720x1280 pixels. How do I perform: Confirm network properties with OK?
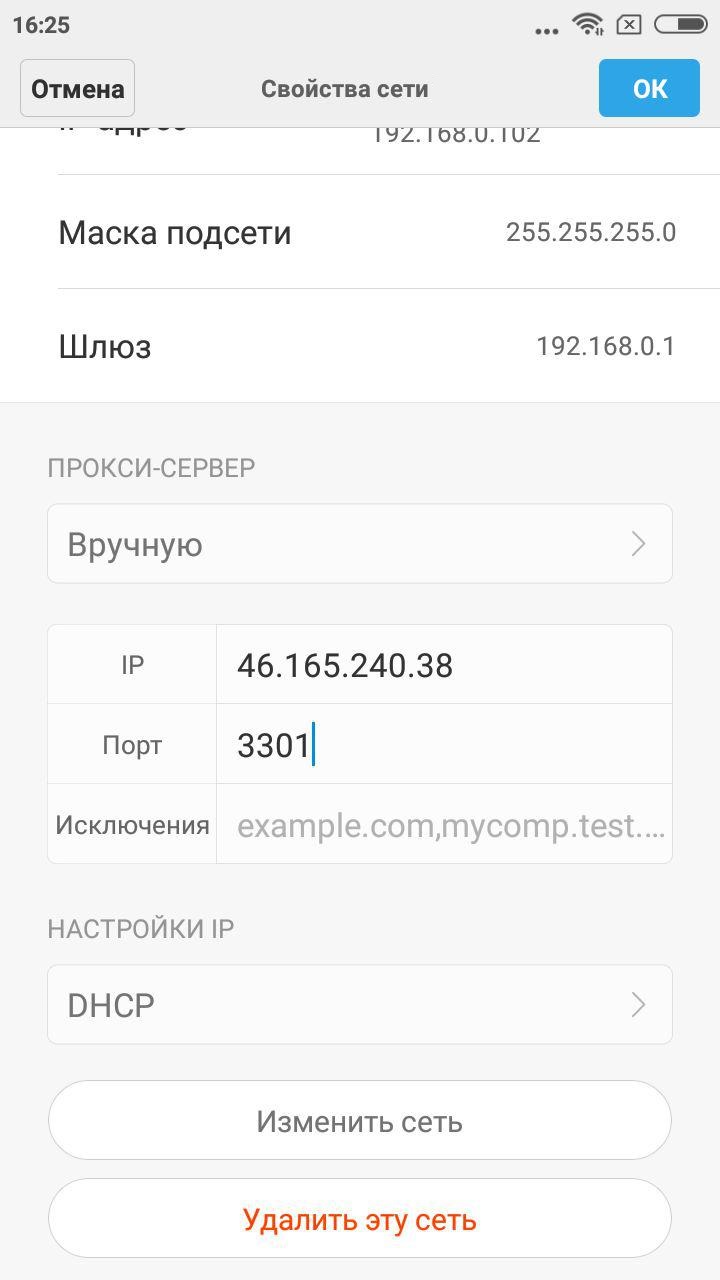pyautogui.click(x=649, y=89)
